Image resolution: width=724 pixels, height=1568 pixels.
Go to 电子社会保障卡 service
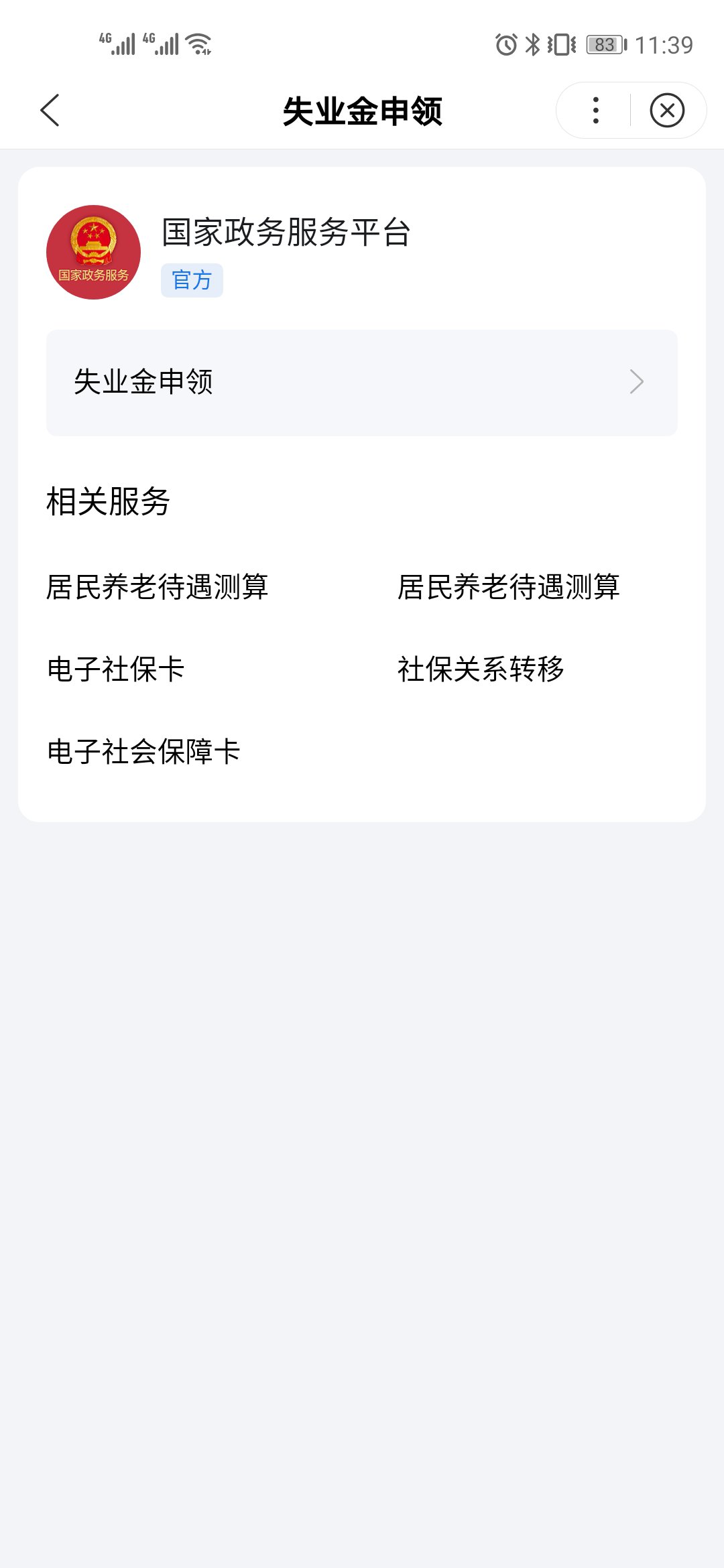pyautogui.click(x=143, y=751)
